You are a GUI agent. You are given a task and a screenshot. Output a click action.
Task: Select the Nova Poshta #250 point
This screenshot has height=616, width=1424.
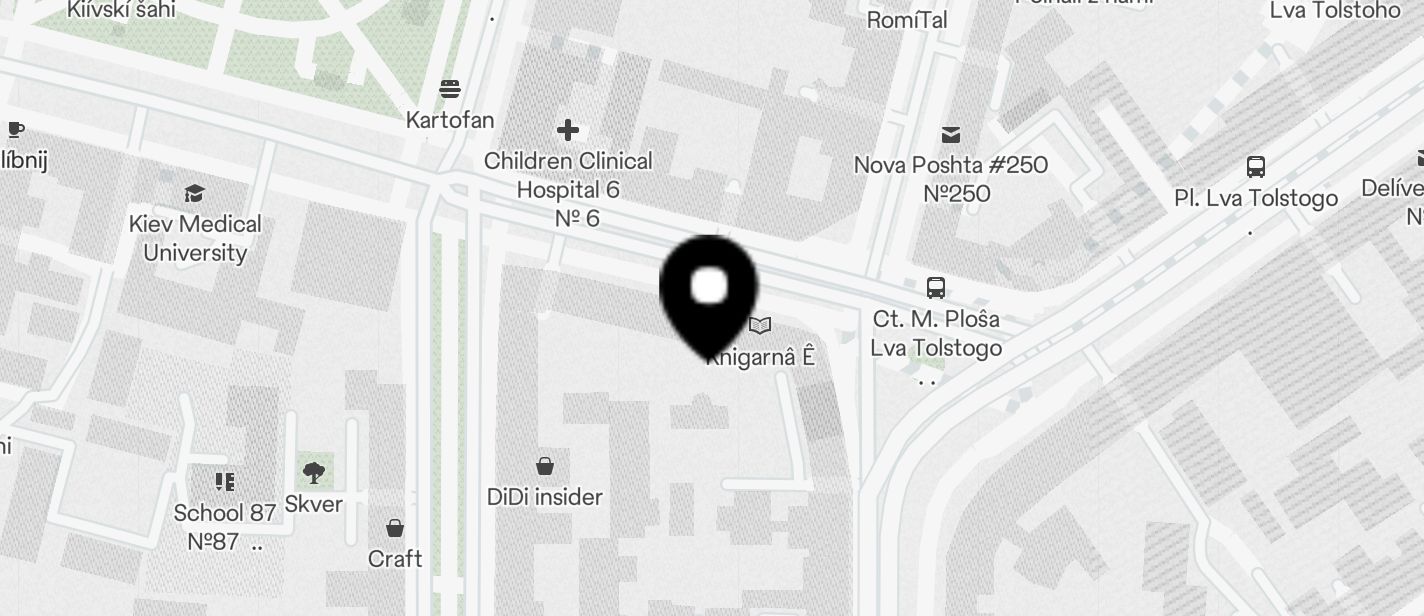950,135
